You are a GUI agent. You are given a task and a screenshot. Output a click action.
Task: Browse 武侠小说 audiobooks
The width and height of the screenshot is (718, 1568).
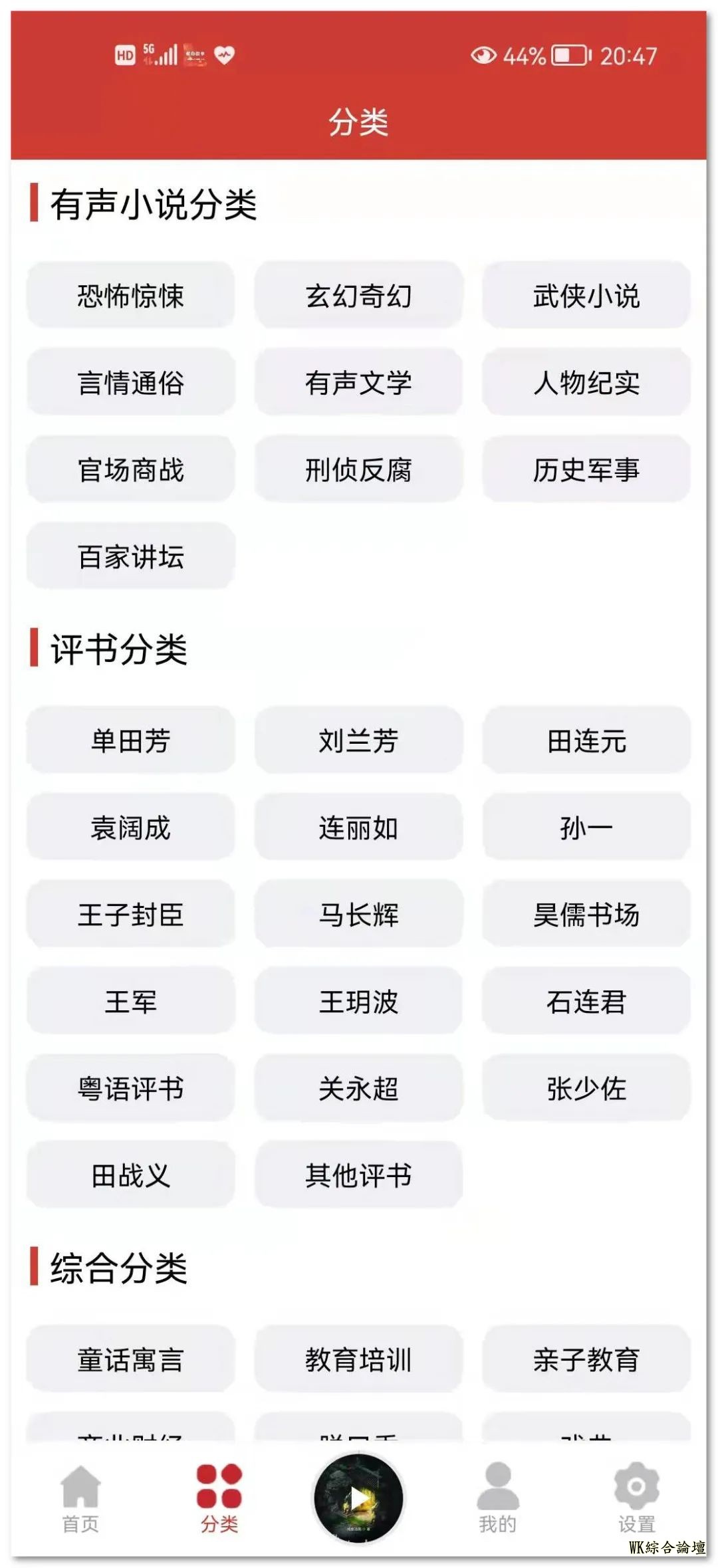[586, 296]
